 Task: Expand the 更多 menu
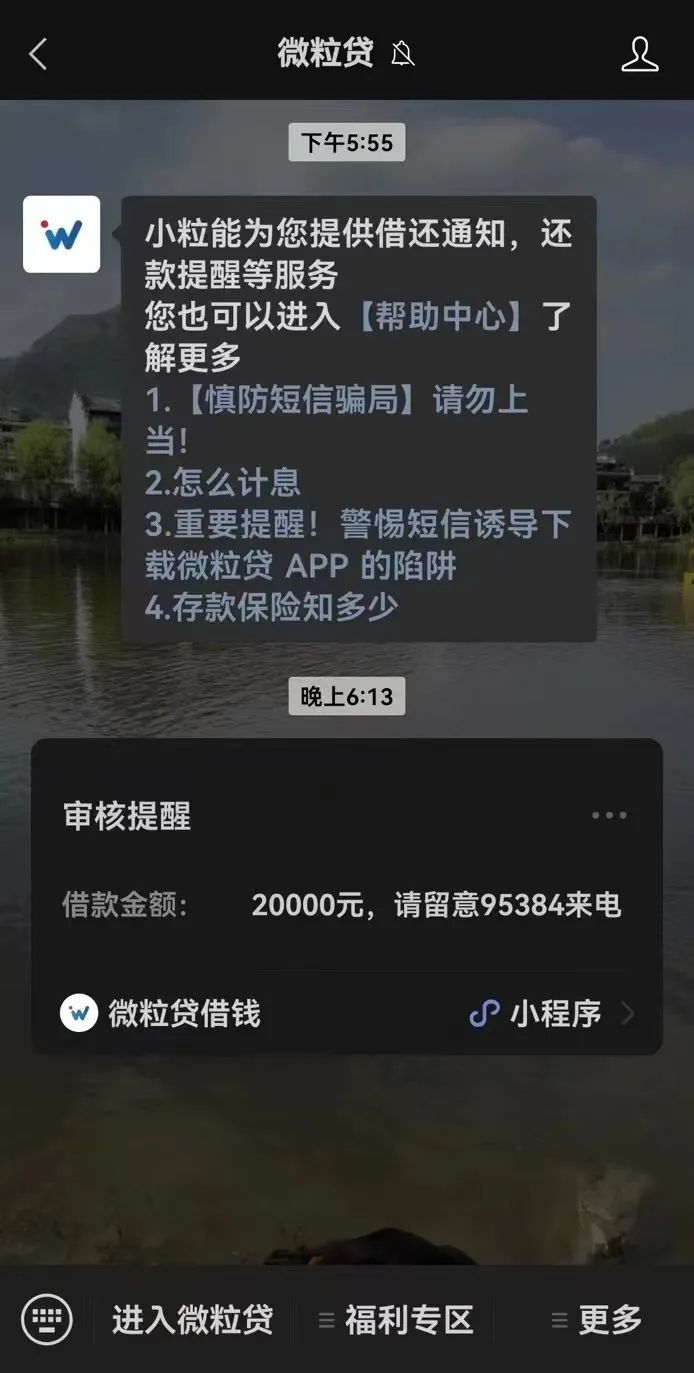point(597,1320)
